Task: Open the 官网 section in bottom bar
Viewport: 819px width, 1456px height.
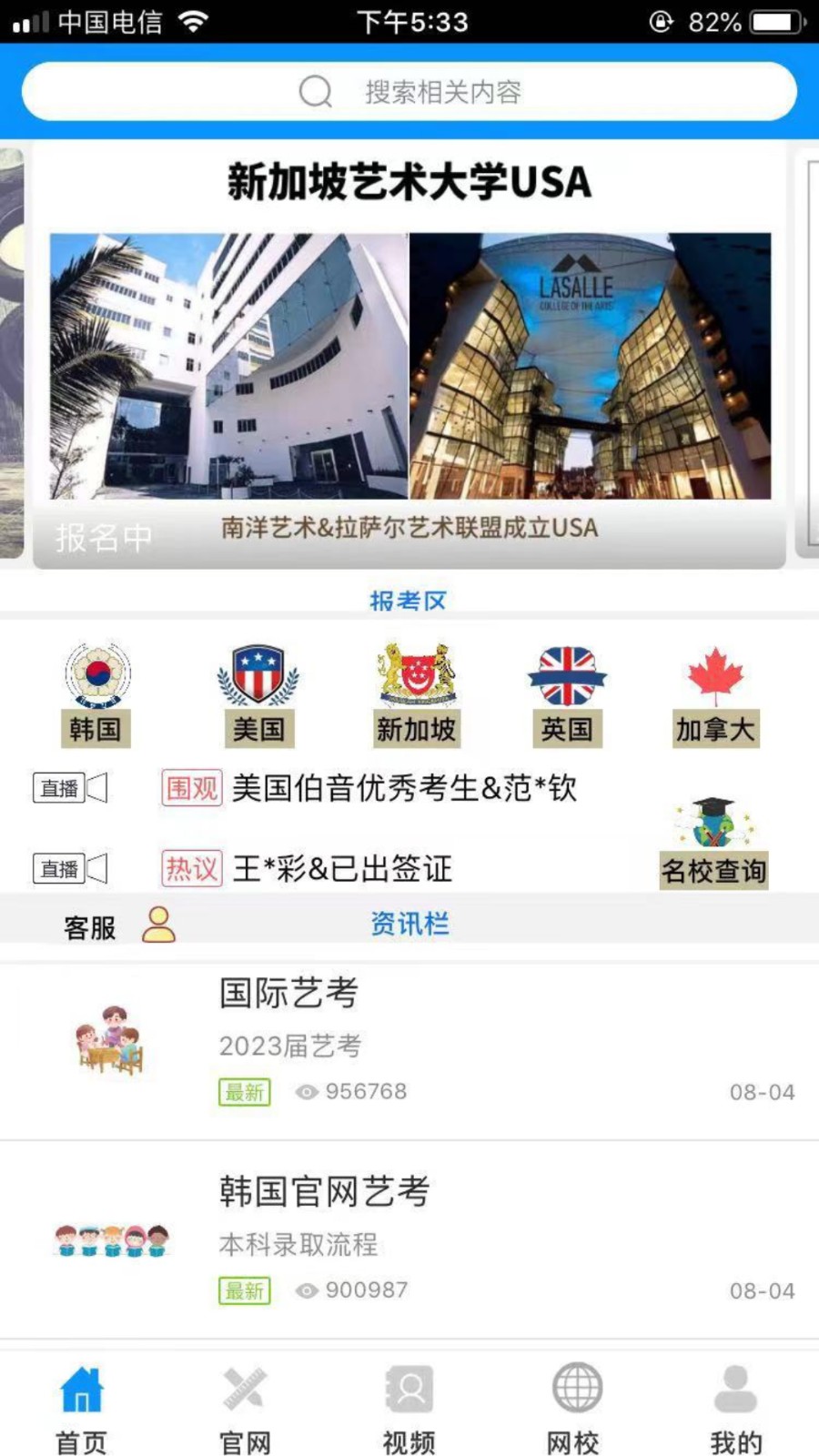Action: click(x=244, y=1387)
